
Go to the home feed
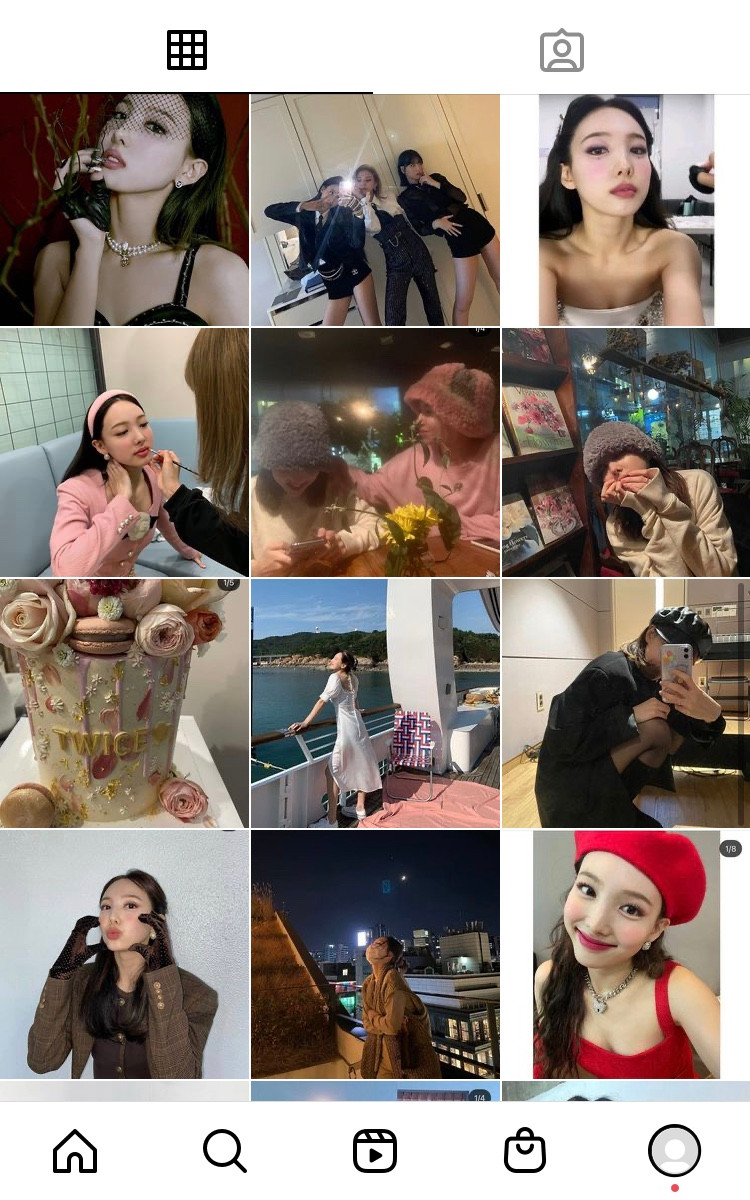[x=75, y=1151]
